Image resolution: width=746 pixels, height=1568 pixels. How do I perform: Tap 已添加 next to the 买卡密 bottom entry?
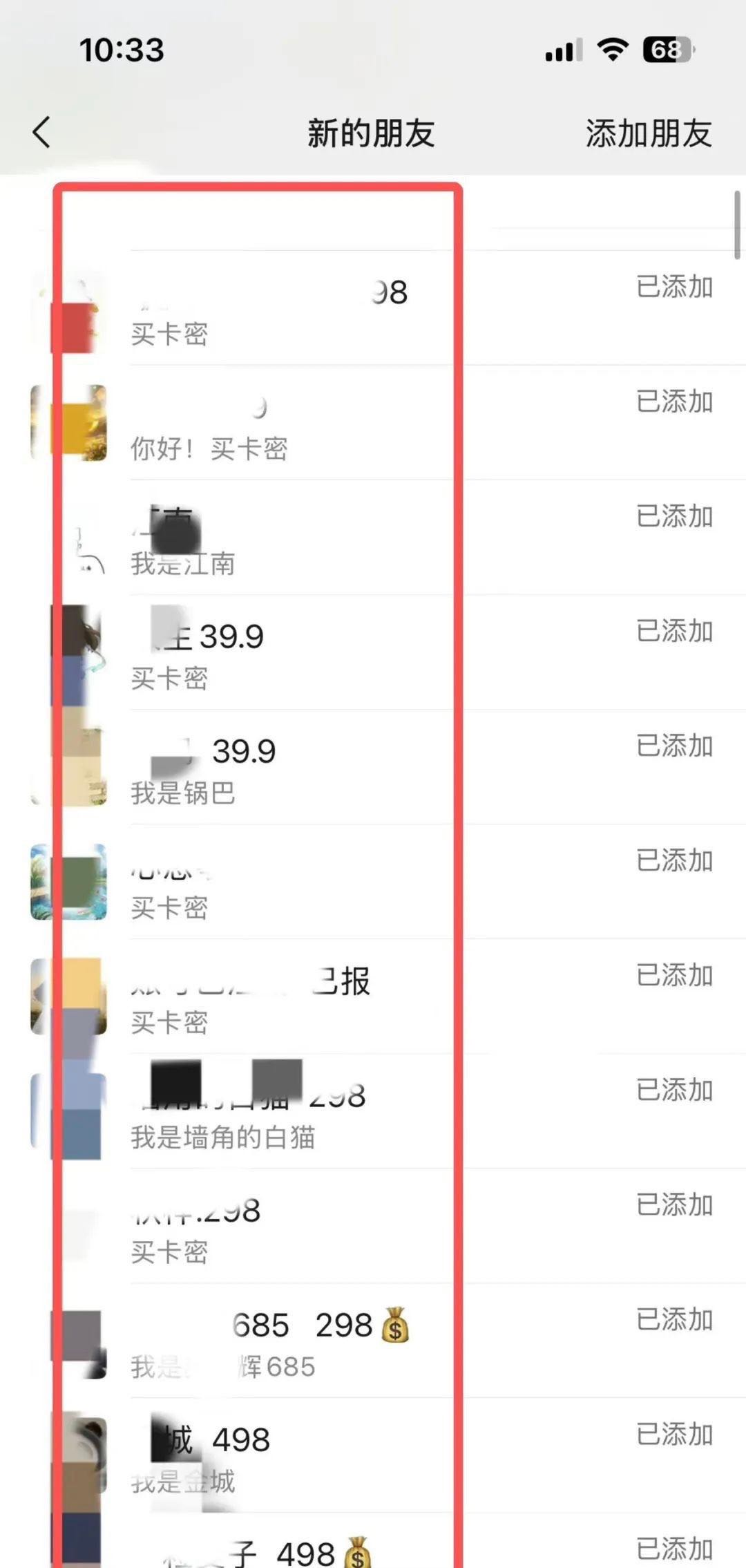(673, 1207)
